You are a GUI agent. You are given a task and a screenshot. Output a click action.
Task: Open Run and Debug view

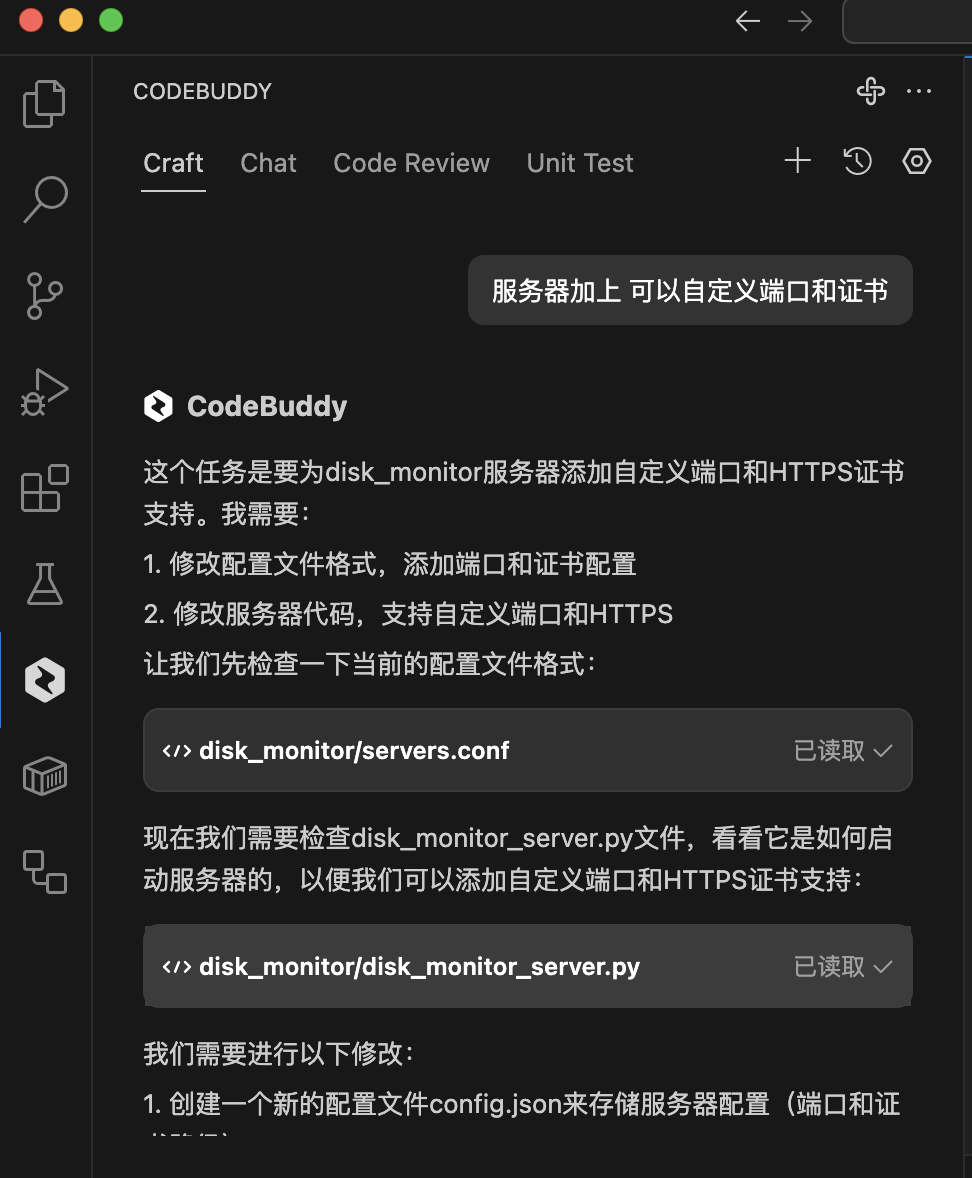click(x=44, y=391)
